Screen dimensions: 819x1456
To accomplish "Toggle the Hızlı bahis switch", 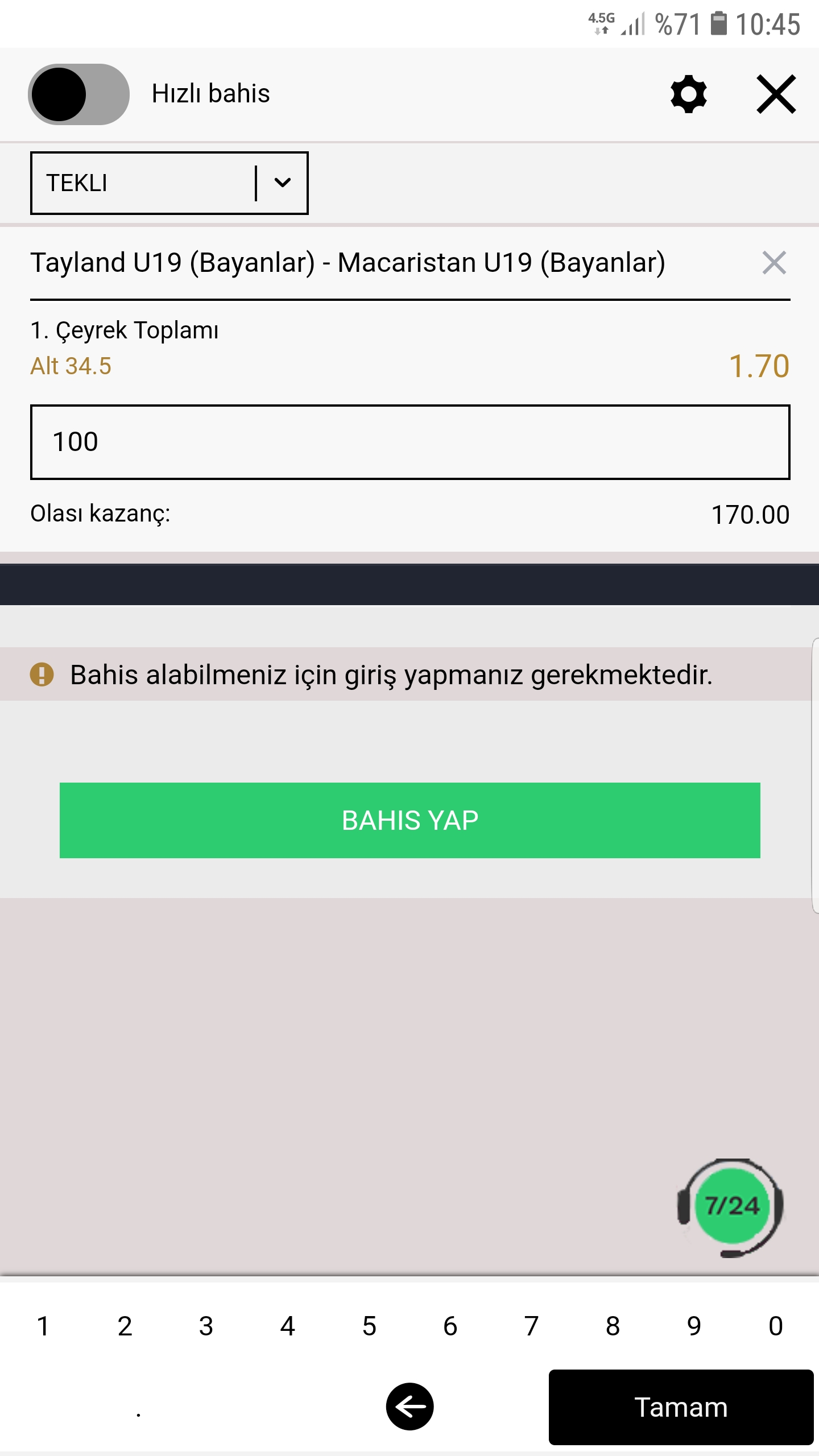I will pyautogui.click(x=78, y=94).
